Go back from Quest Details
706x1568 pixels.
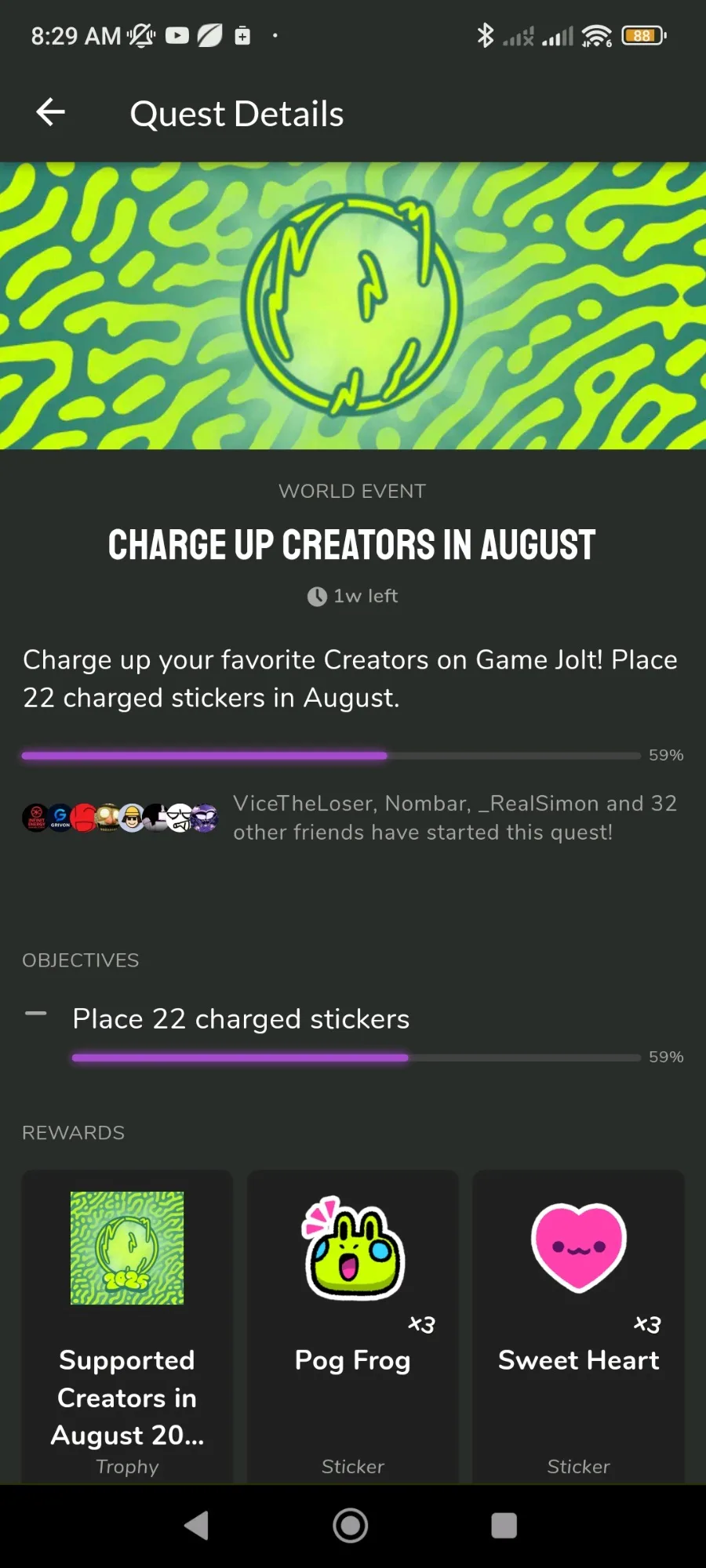pos(51,113)
